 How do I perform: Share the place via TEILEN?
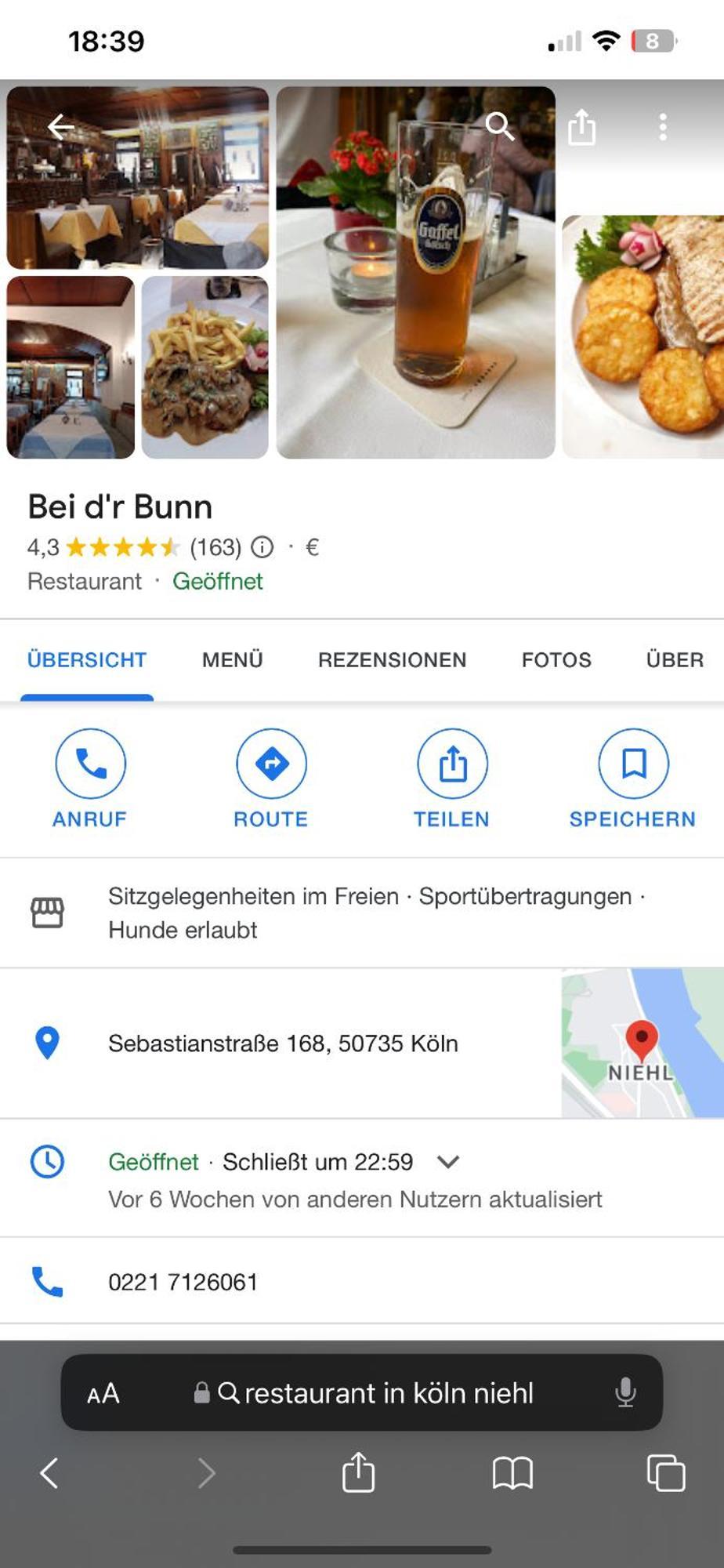tap(452, 777)
